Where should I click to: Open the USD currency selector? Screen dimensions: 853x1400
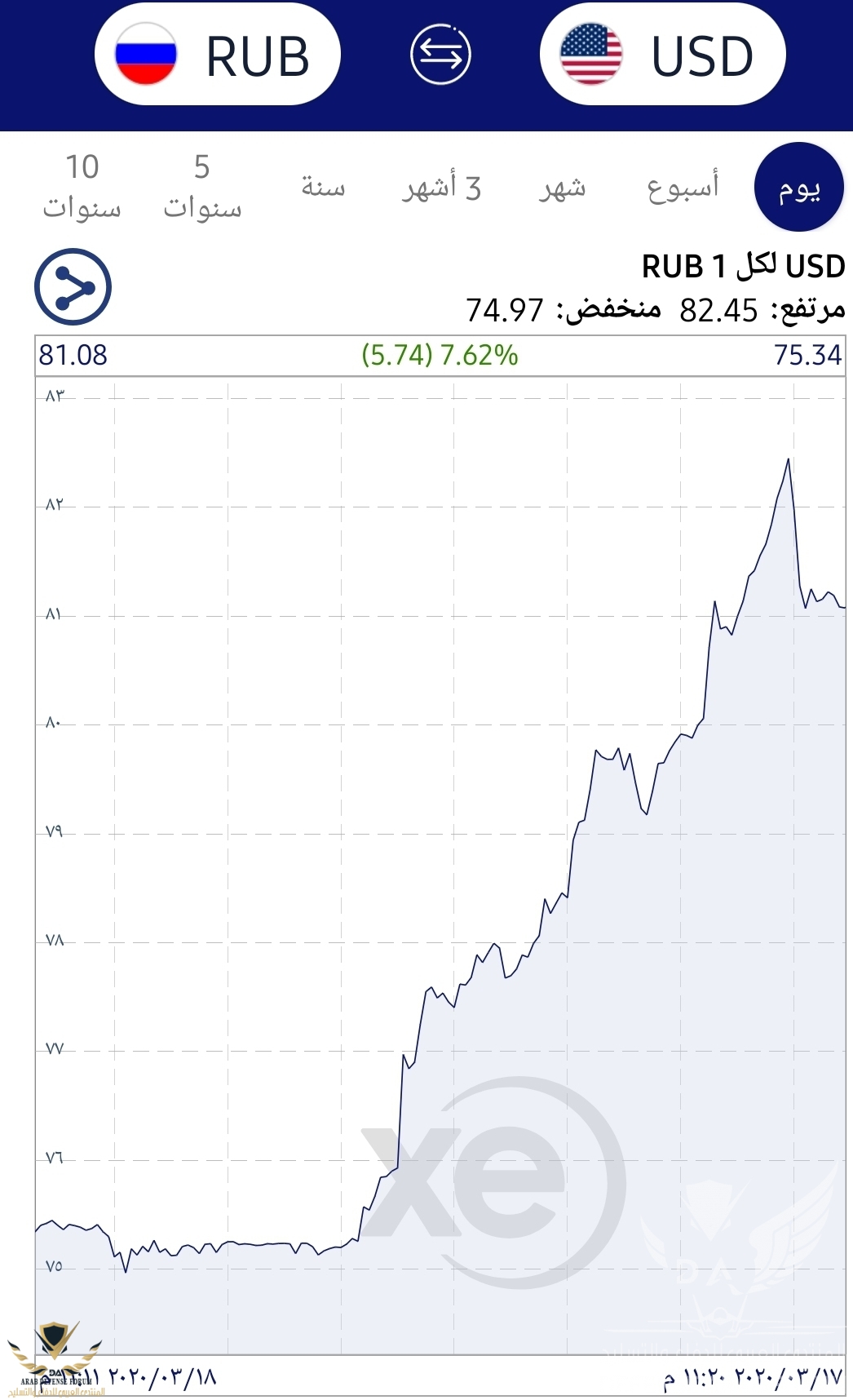click(x=662, y=55)
